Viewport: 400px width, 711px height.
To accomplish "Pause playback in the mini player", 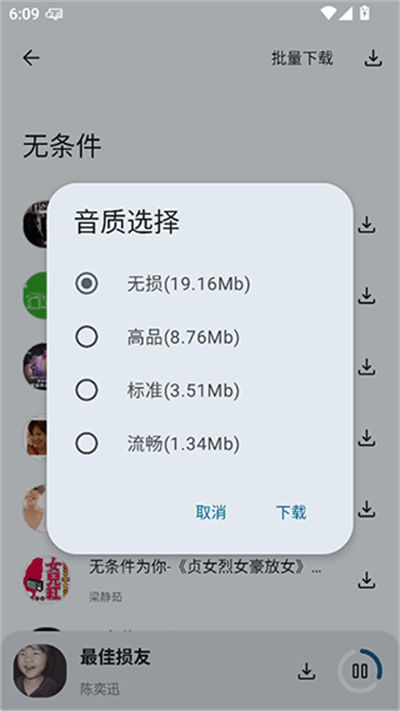I will (x=360, y=671).
